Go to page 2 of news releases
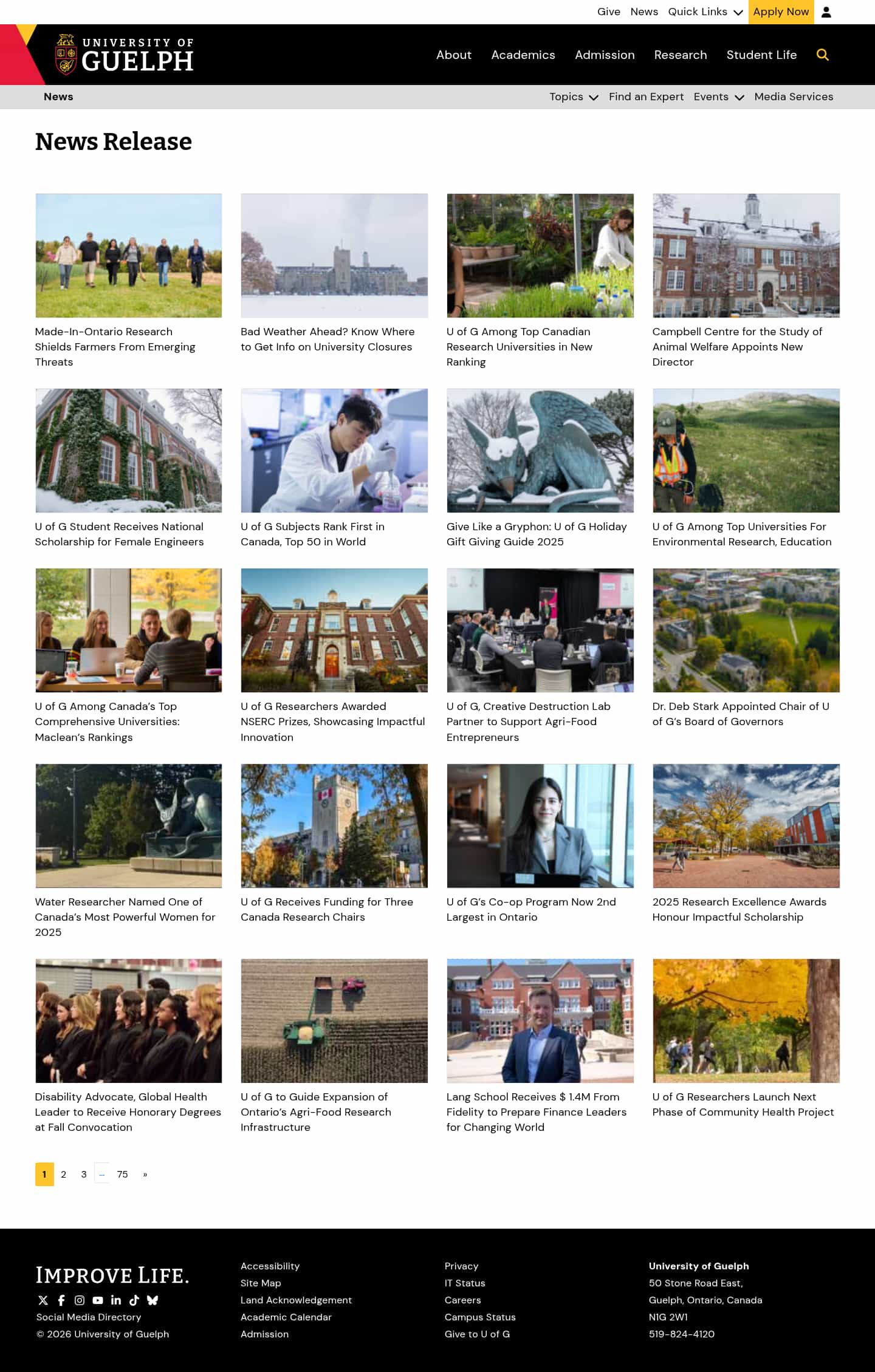This screenshot has height=1372, width=875. point(64,1174)
